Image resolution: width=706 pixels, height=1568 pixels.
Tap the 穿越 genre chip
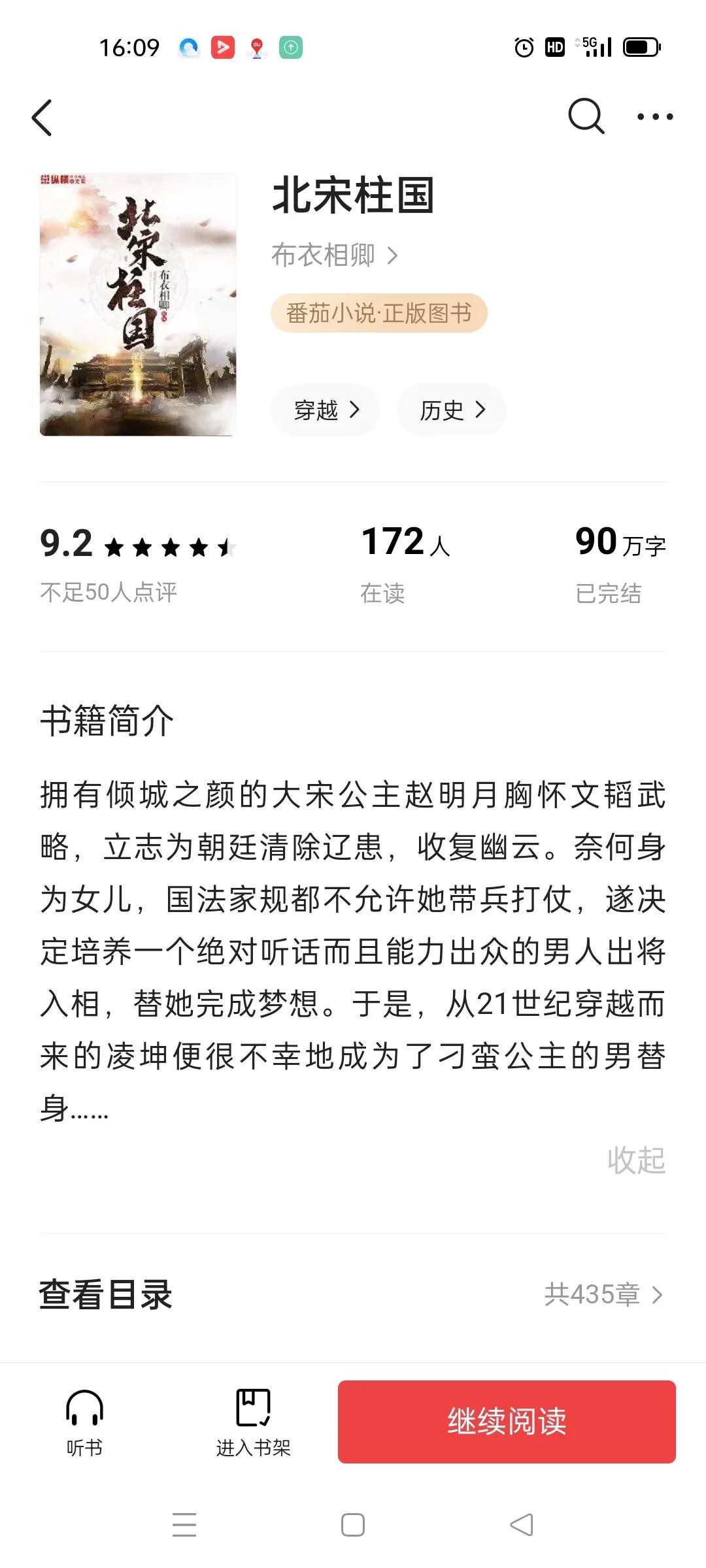(x=326, y=410)
